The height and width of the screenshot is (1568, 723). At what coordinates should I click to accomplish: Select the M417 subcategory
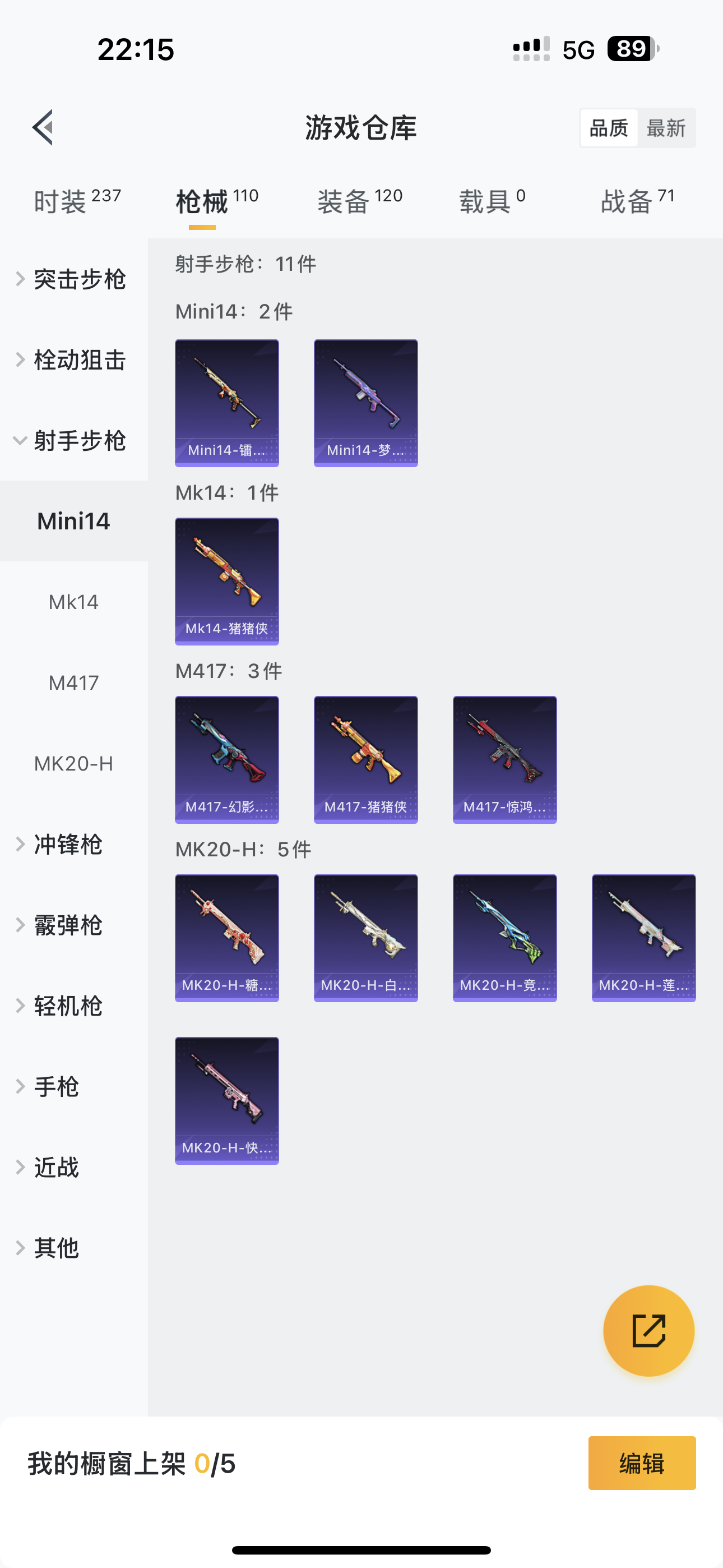point(73,683)
